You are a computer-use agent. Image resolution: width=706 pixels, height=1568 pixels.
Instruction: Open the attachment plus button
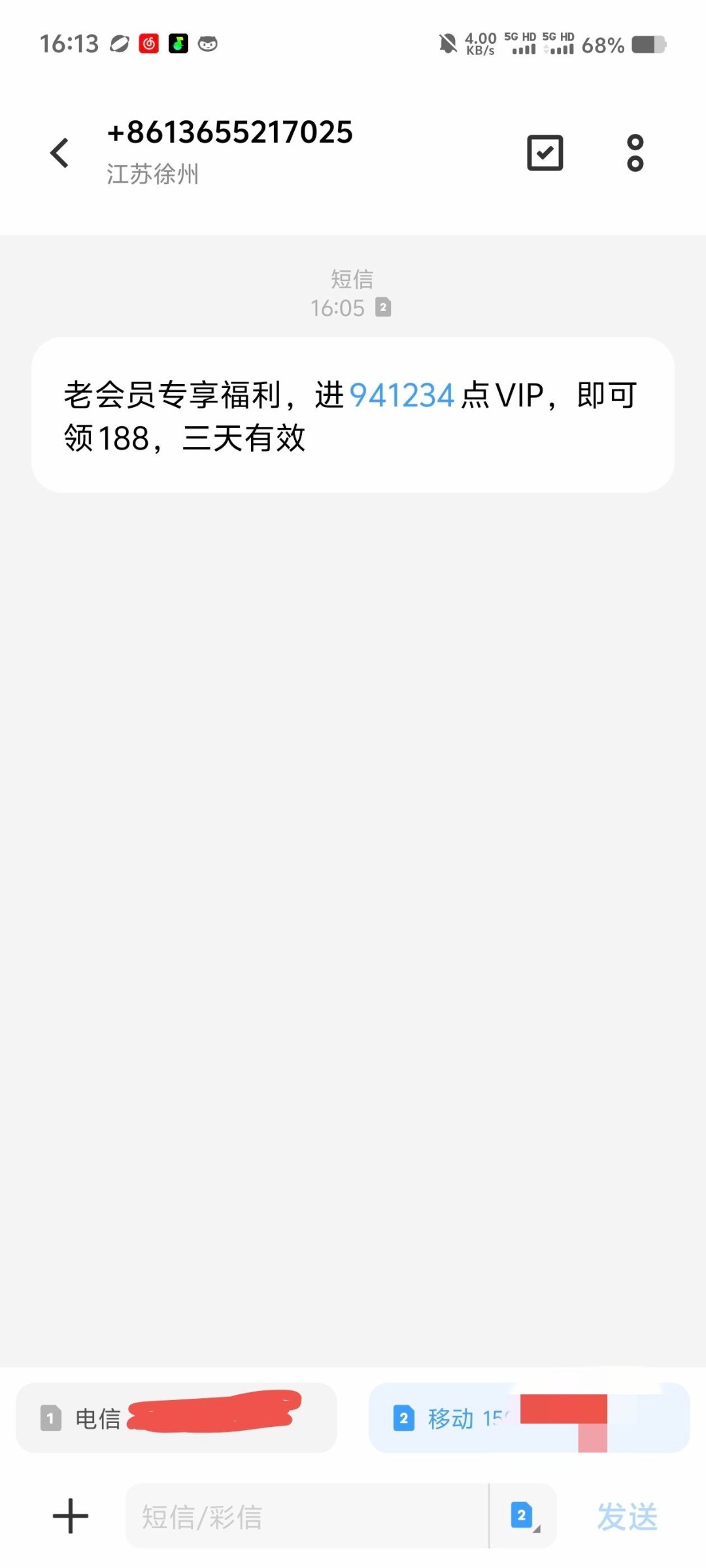[x=70, y=1516]
